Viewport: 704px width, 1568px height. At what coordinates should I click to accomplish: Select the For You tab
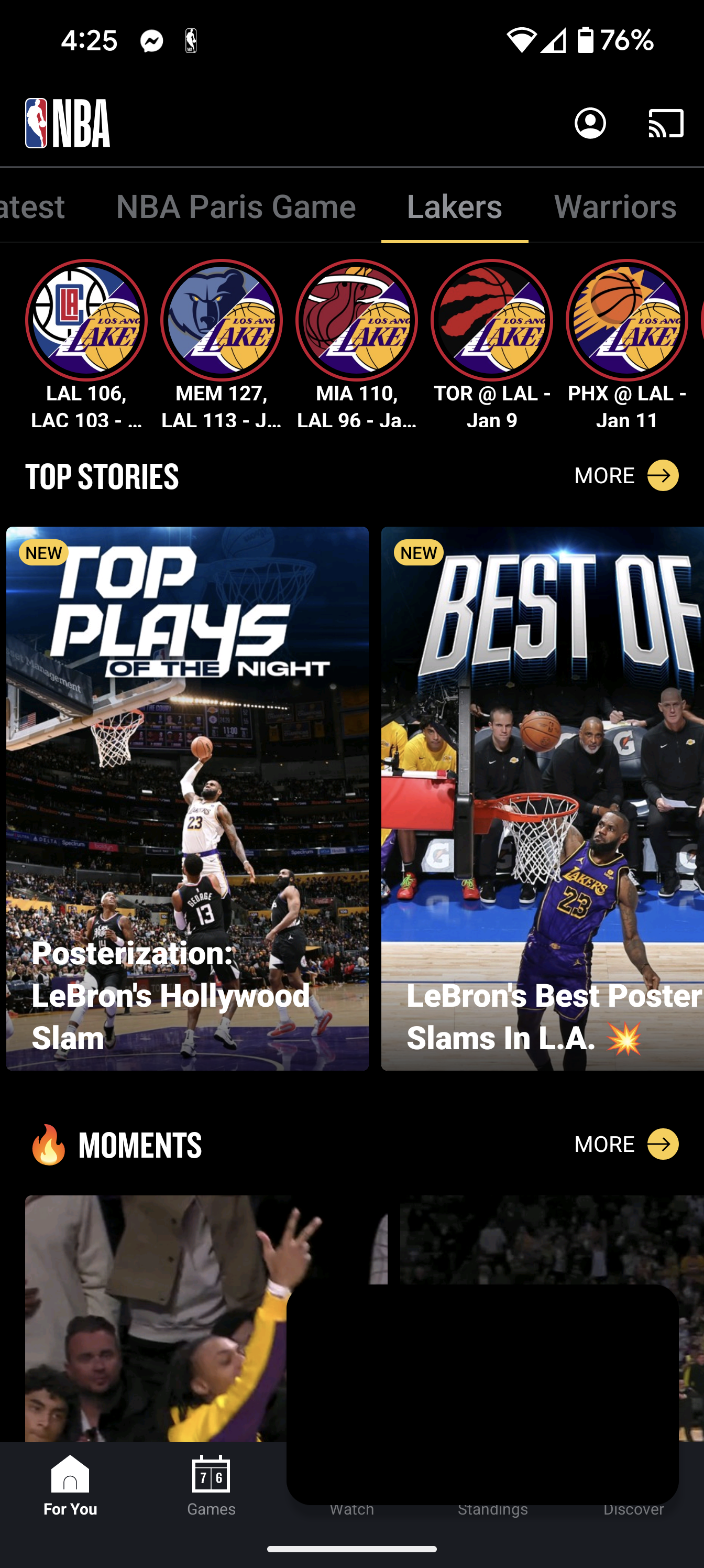[x=71, y=1485]
